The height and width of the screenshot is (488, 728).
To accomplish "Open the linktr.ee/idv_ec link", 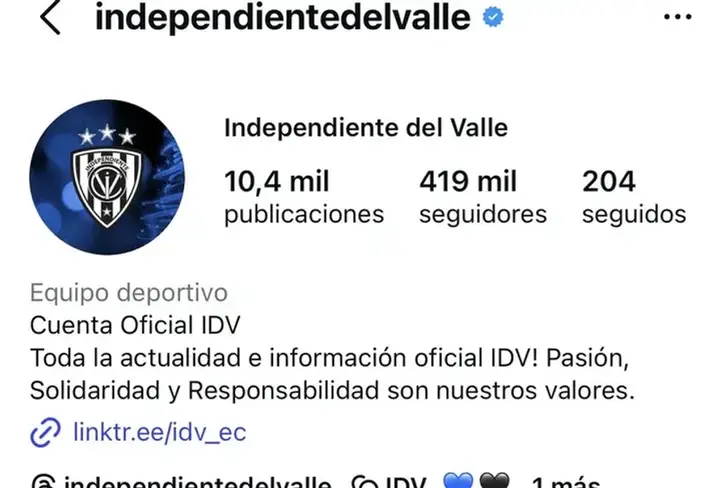I will click(158, 432).
